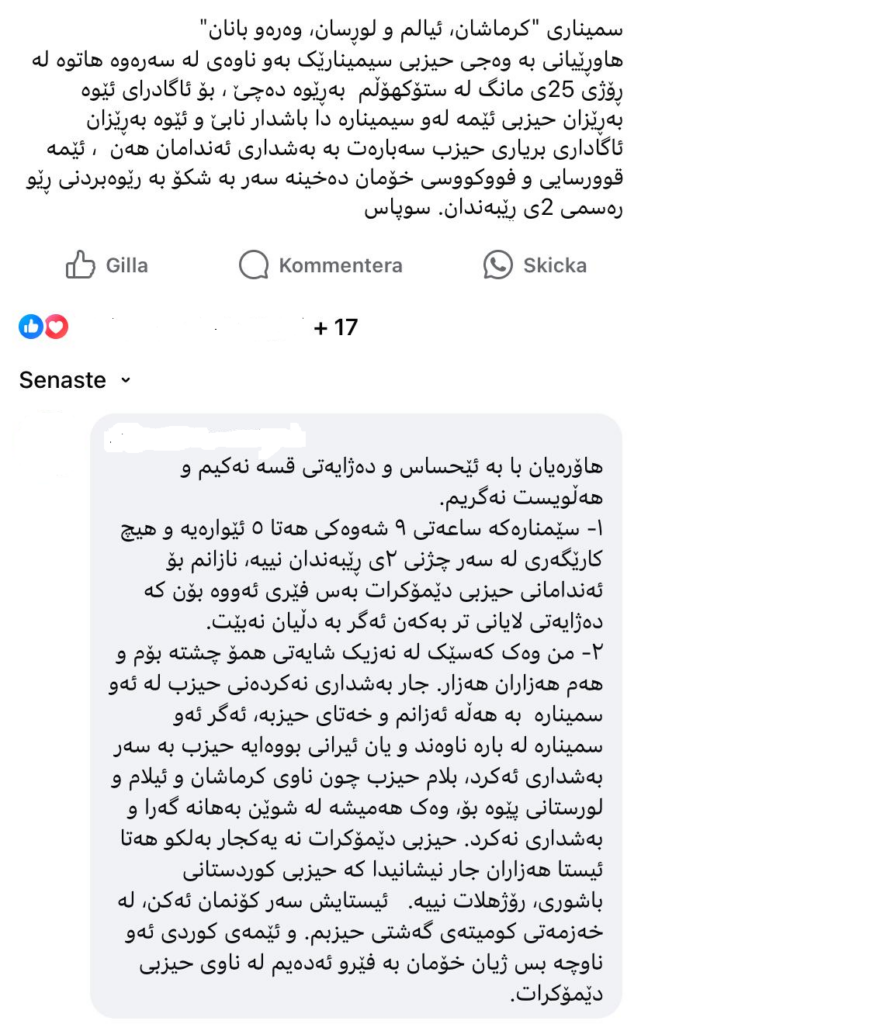Open the reactions list showing +17
The width and height of the screenshot is (894, 1024).
(335, 327)
